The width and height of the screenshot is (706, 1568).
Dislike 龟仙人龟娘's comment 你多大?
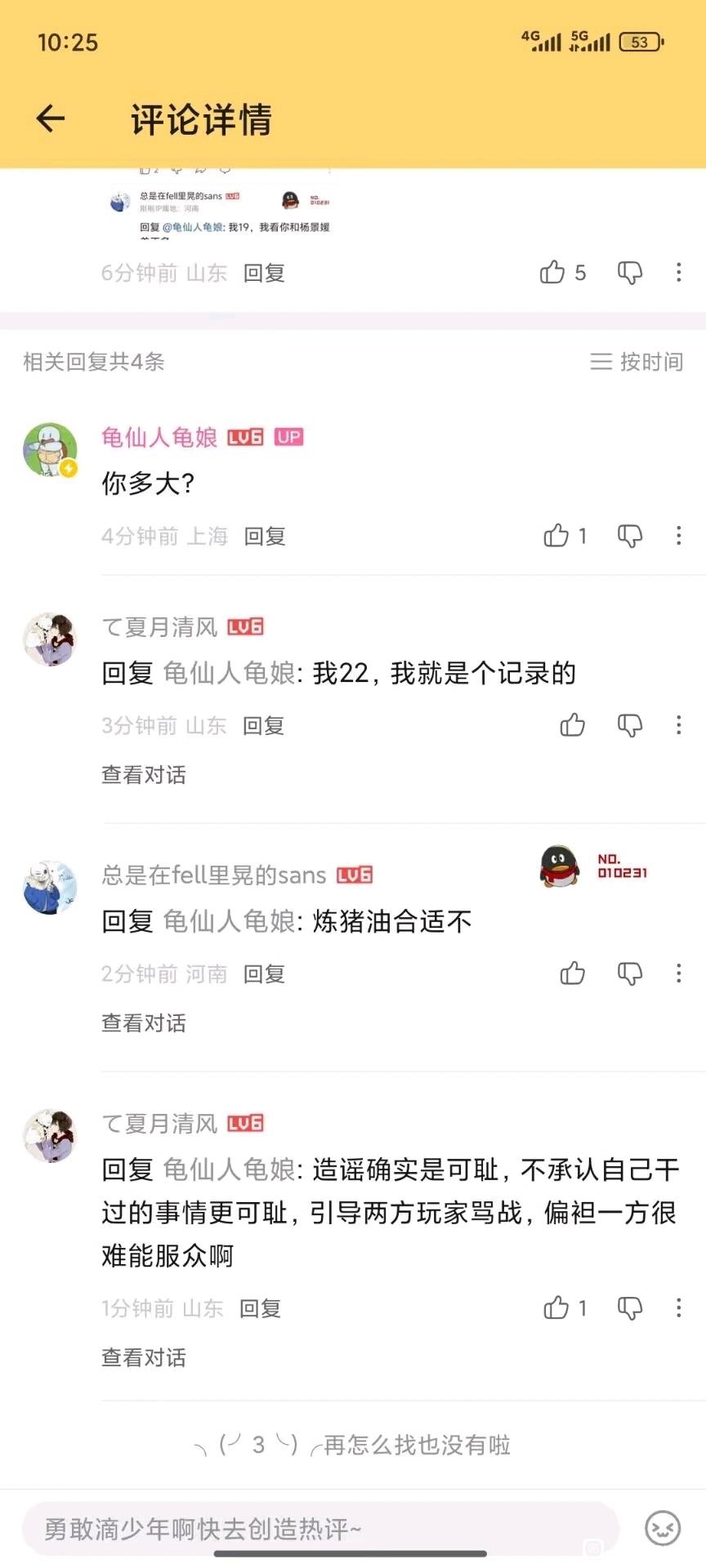[629, 536]
